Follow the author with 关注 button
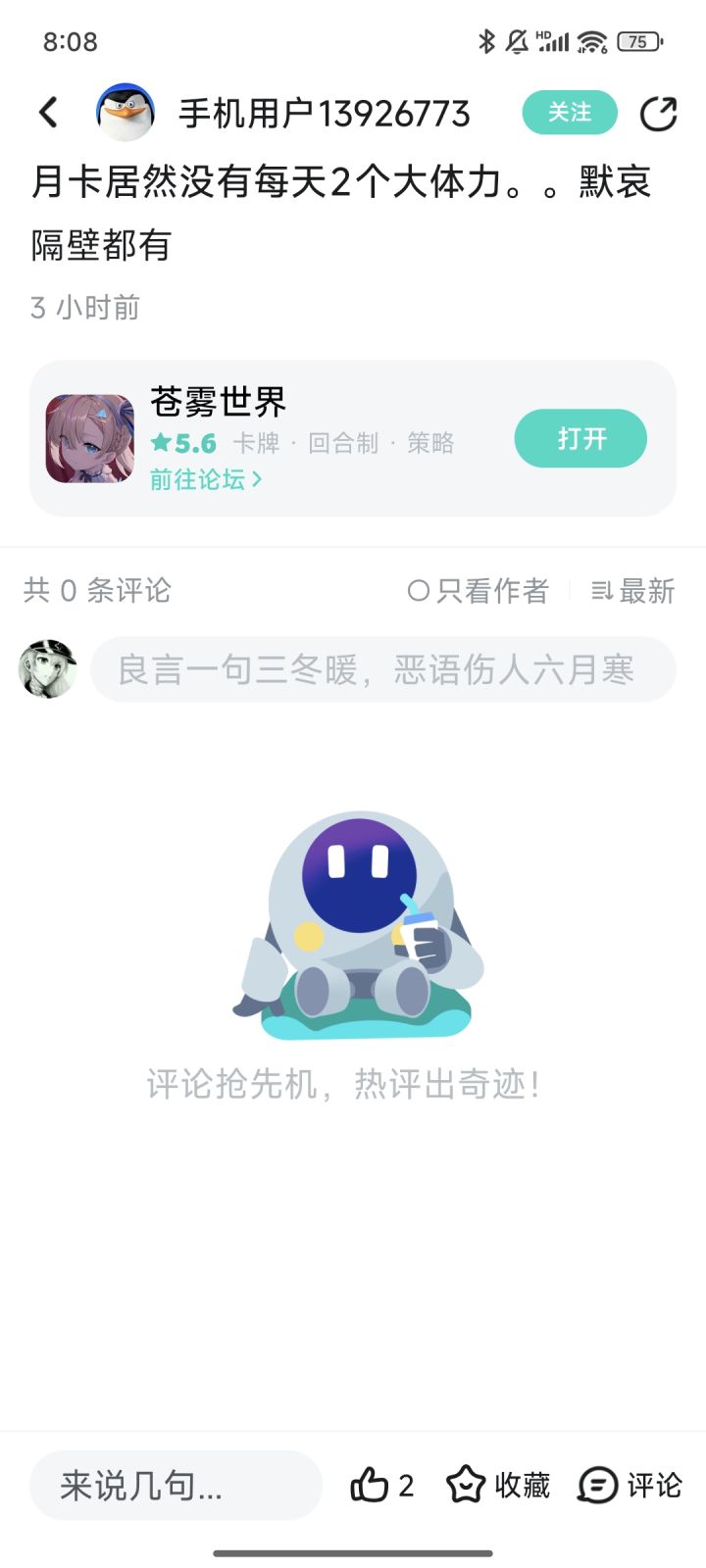Image resolution: width=706 pixels, height=1568 pixels. [x=570, y=113]
